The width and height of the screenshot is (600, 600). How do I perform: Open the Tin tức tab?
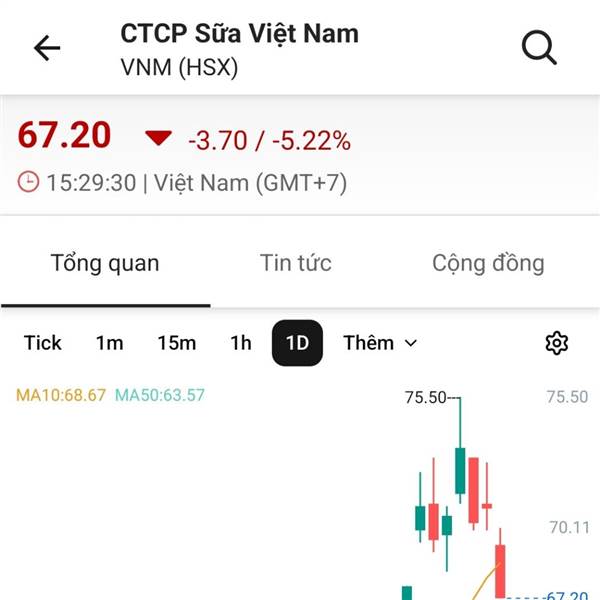(x=296, y=264)
